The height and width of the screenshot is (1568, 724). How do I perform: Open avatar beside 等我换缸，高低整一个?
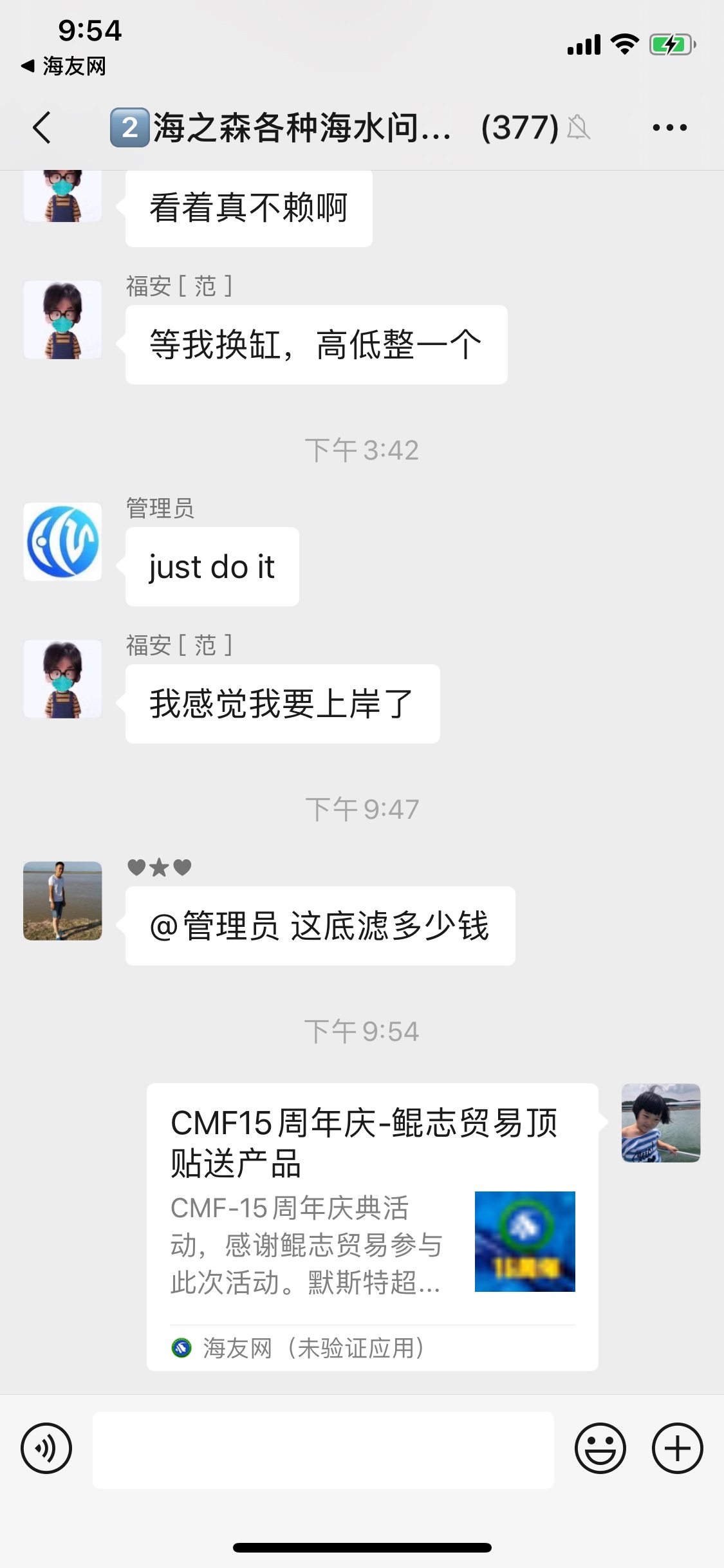point(62,320)
